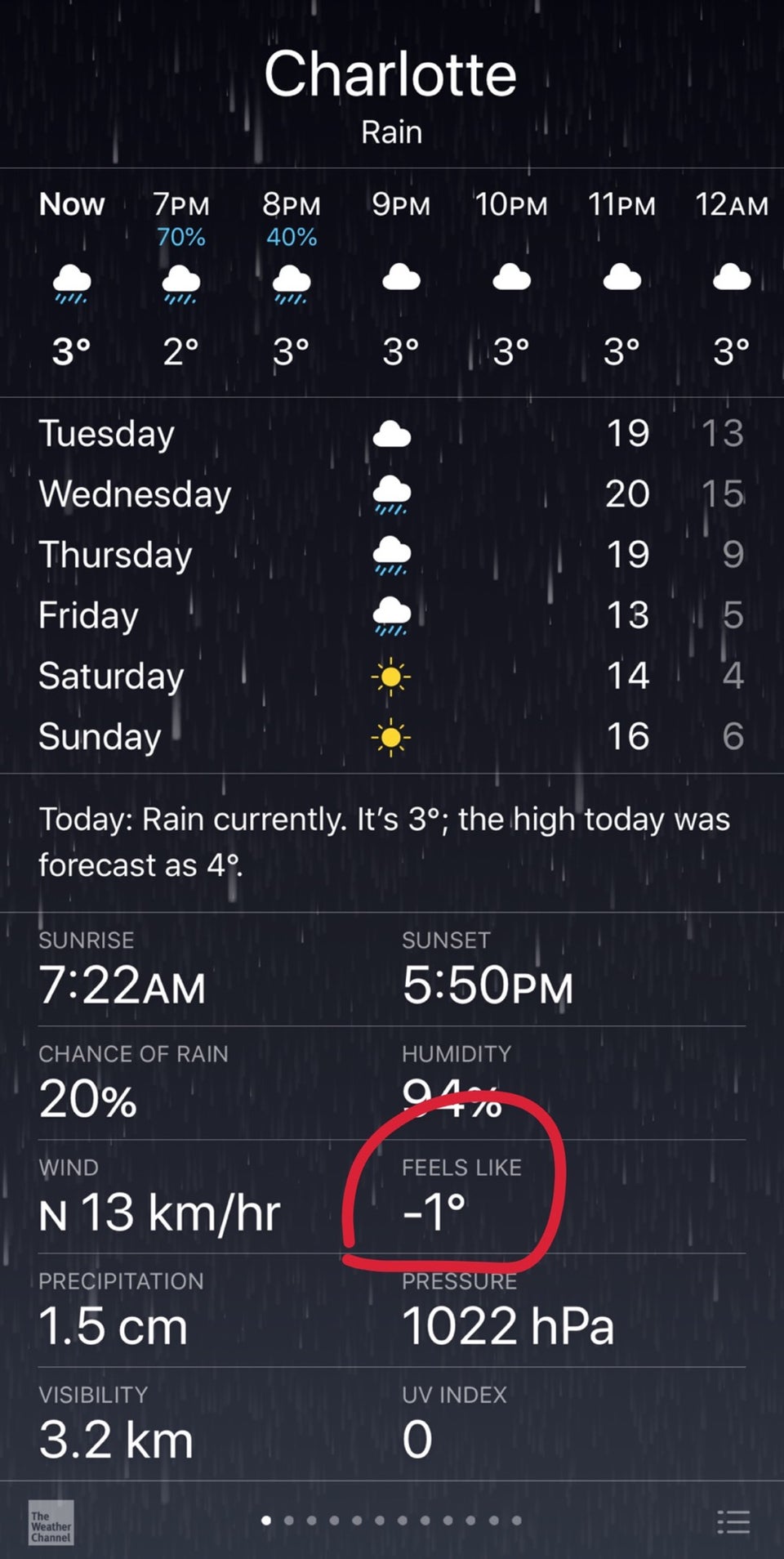Tap the page indicator dots

coord(391,1521)
